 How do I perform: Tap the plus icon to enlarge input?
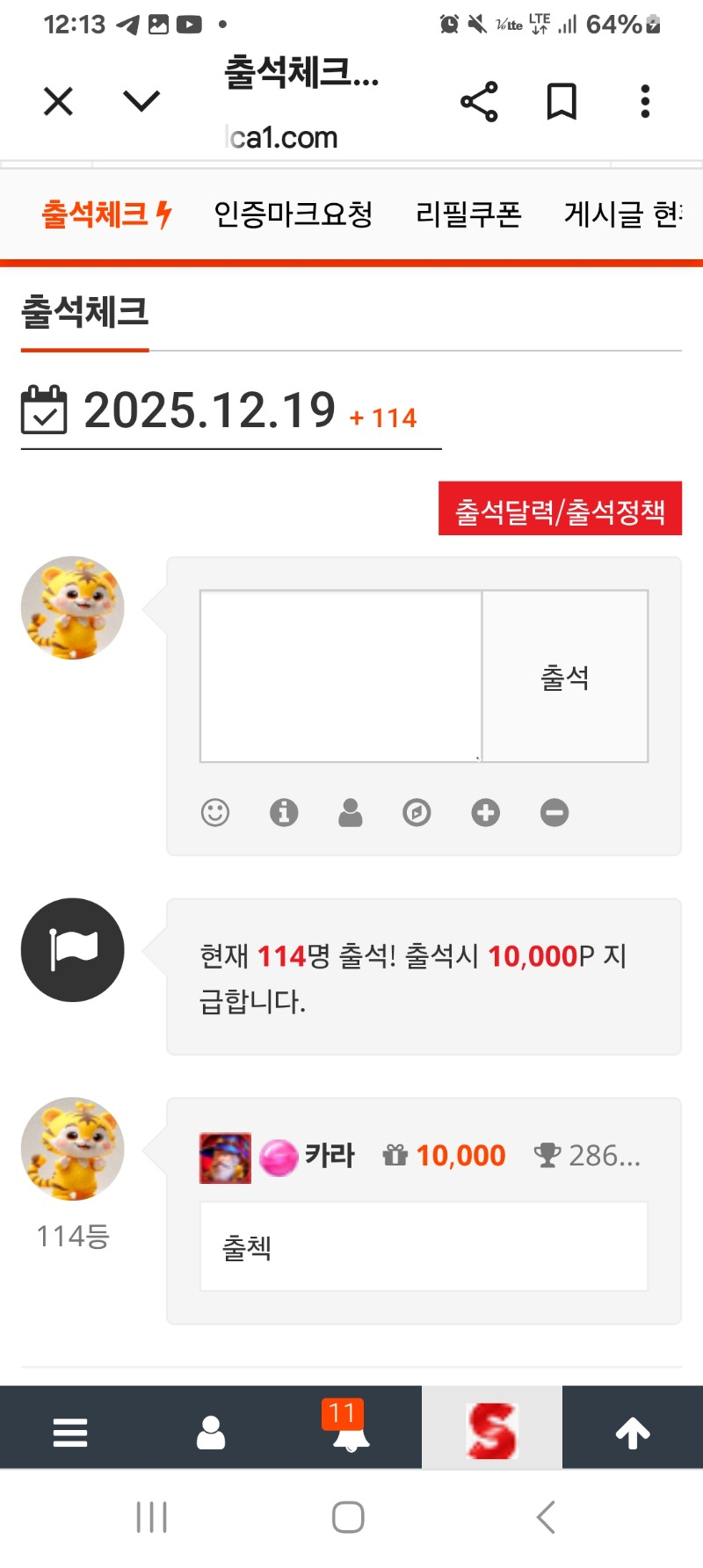485,812
